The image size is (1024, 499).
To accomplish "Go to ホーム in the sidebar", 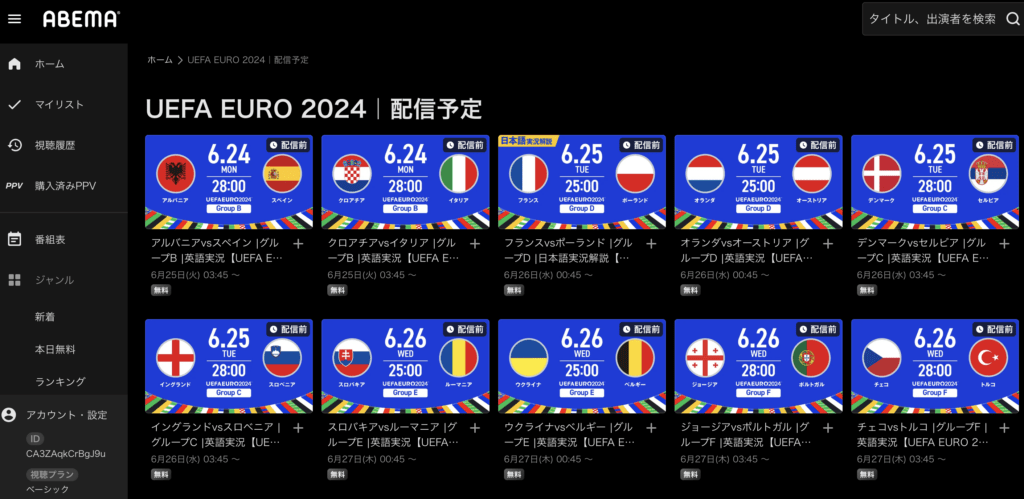I will point(48,64).
